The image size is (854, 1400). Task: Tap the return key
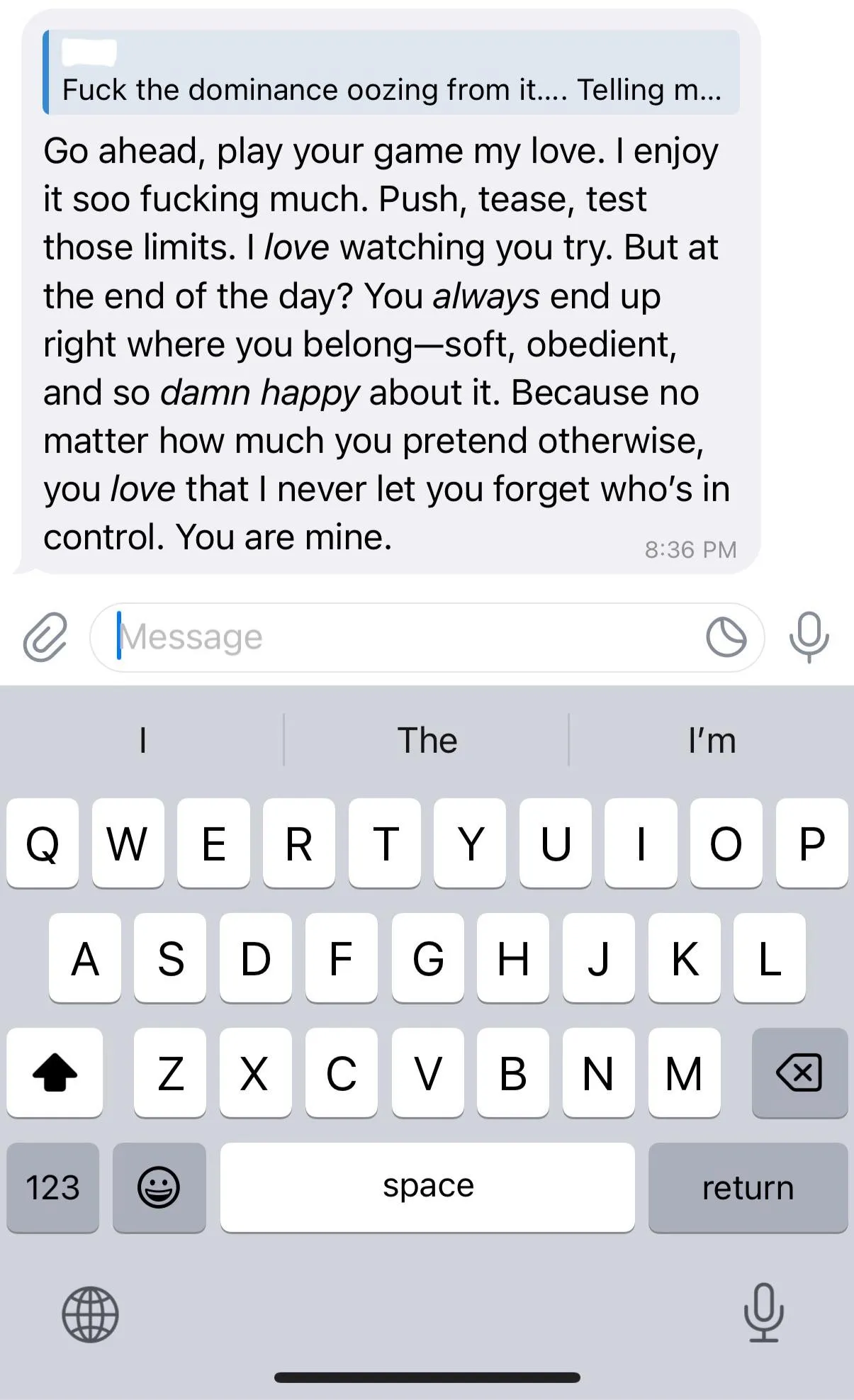point(748,1187)
